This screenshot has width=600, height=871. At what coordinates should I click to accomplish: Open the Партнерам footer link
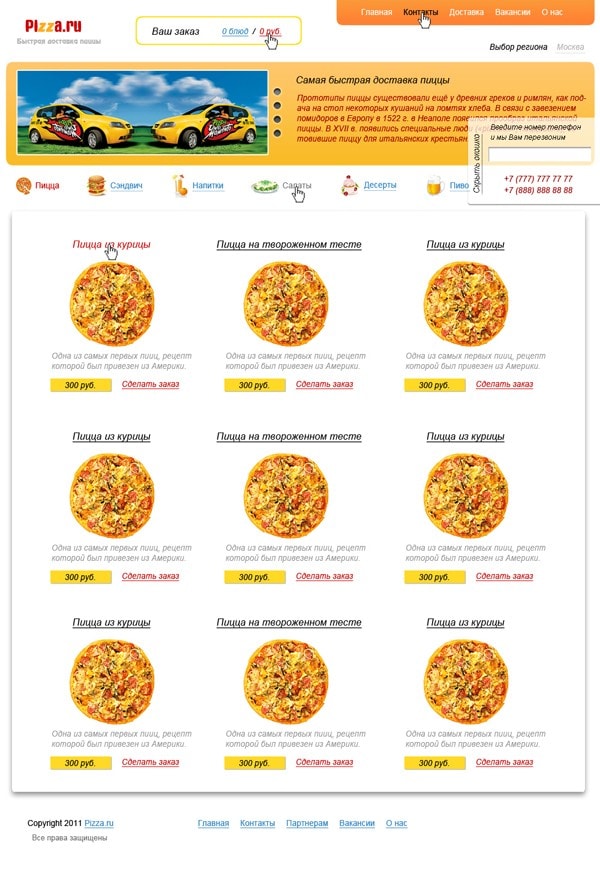click(x=307, y=823)
